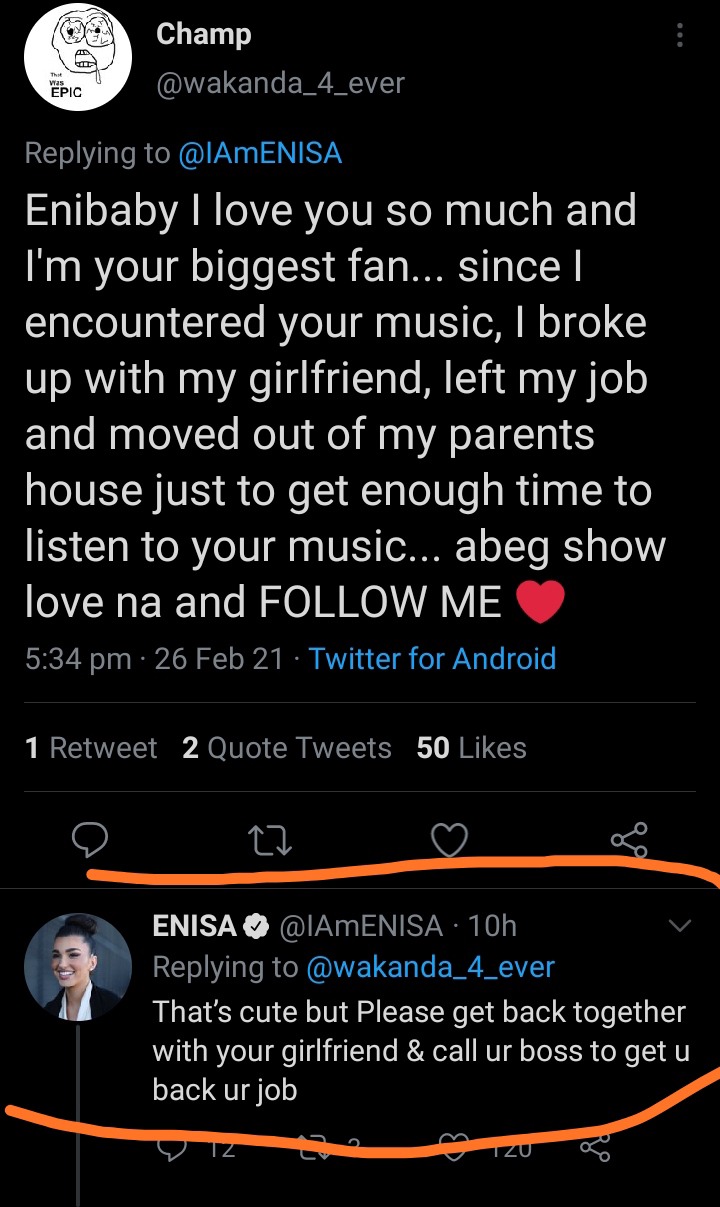Reply to Champ's tweet
The image size is (720, 1207).
(90, 841)
